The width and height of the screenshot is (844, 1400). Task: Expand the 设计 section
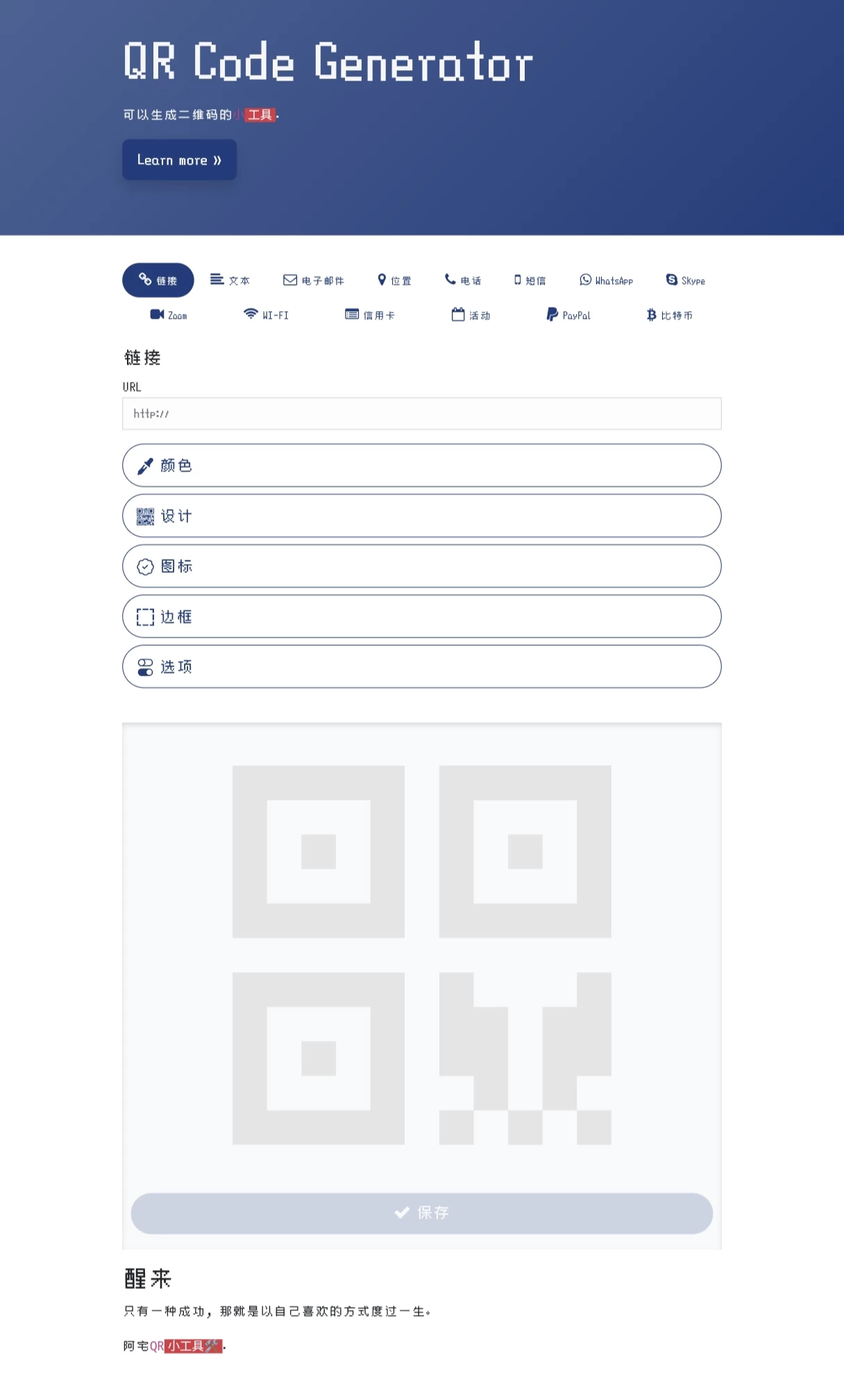coord(421,516)
